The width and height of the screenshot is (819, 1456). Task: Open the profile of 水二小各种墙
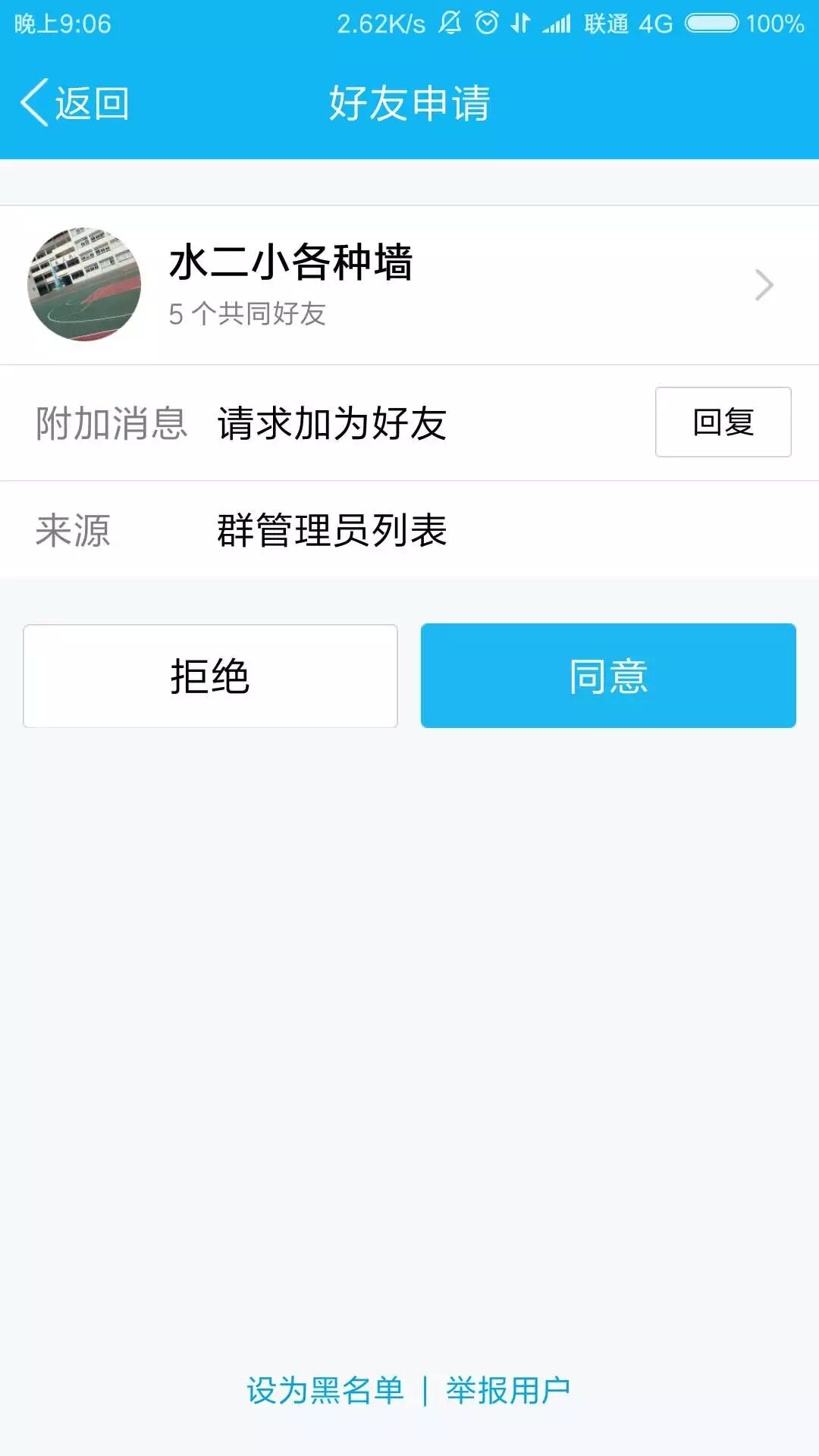pyautogui.click(x=409, y=285)
